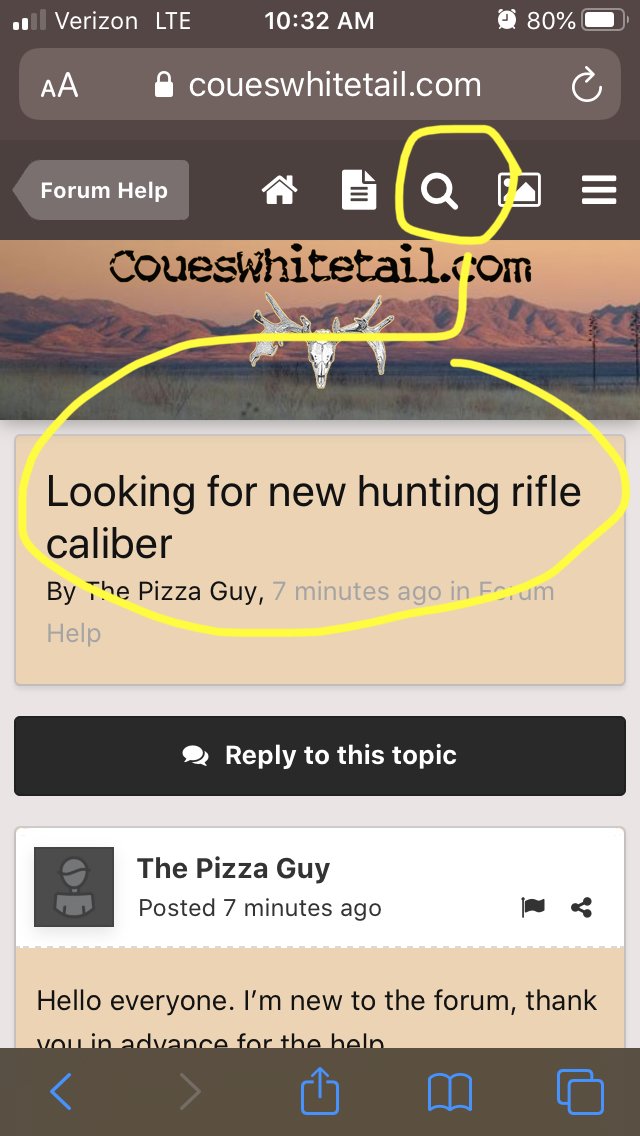Open The Pizza Guy's profile avatar

pos(74,886)
